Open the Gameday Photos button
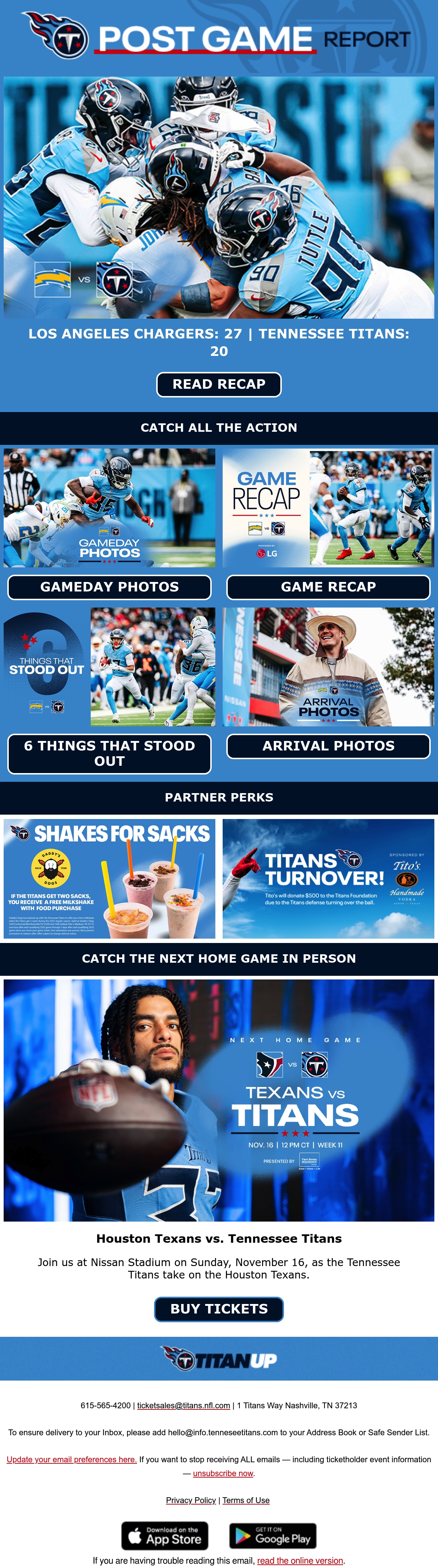This screenshot has height=1568, width=438. (109, 587)
